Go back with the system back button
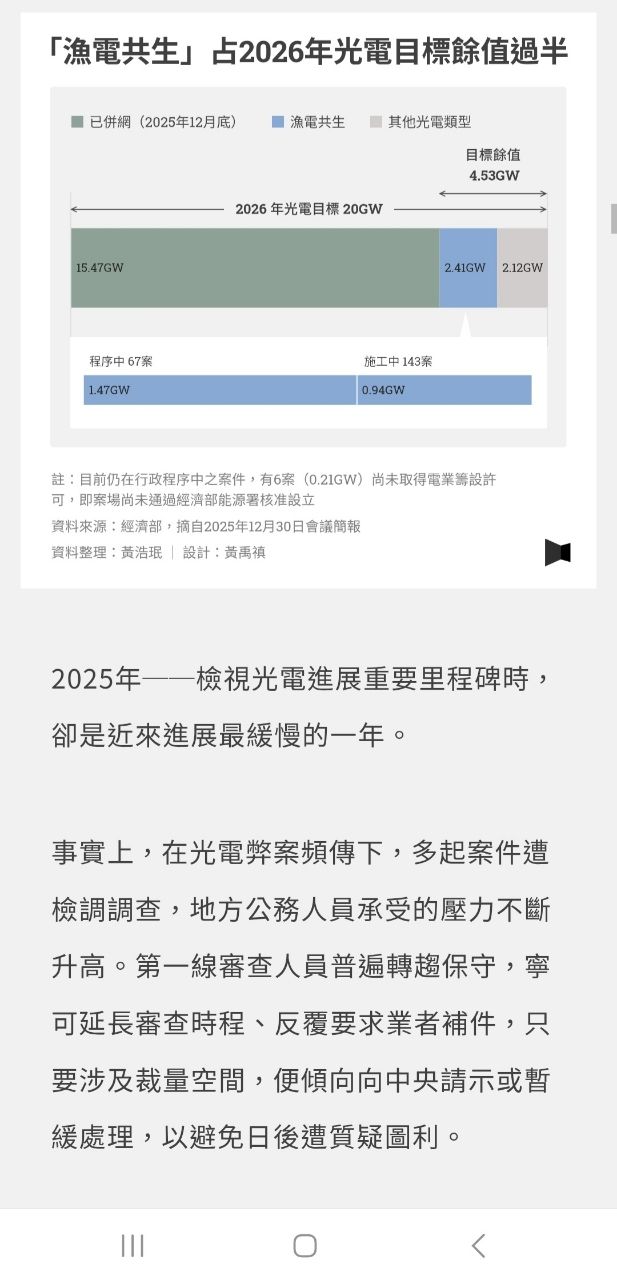The height and width of the screenshot is (1280, 617). (x=478, y=1245)
